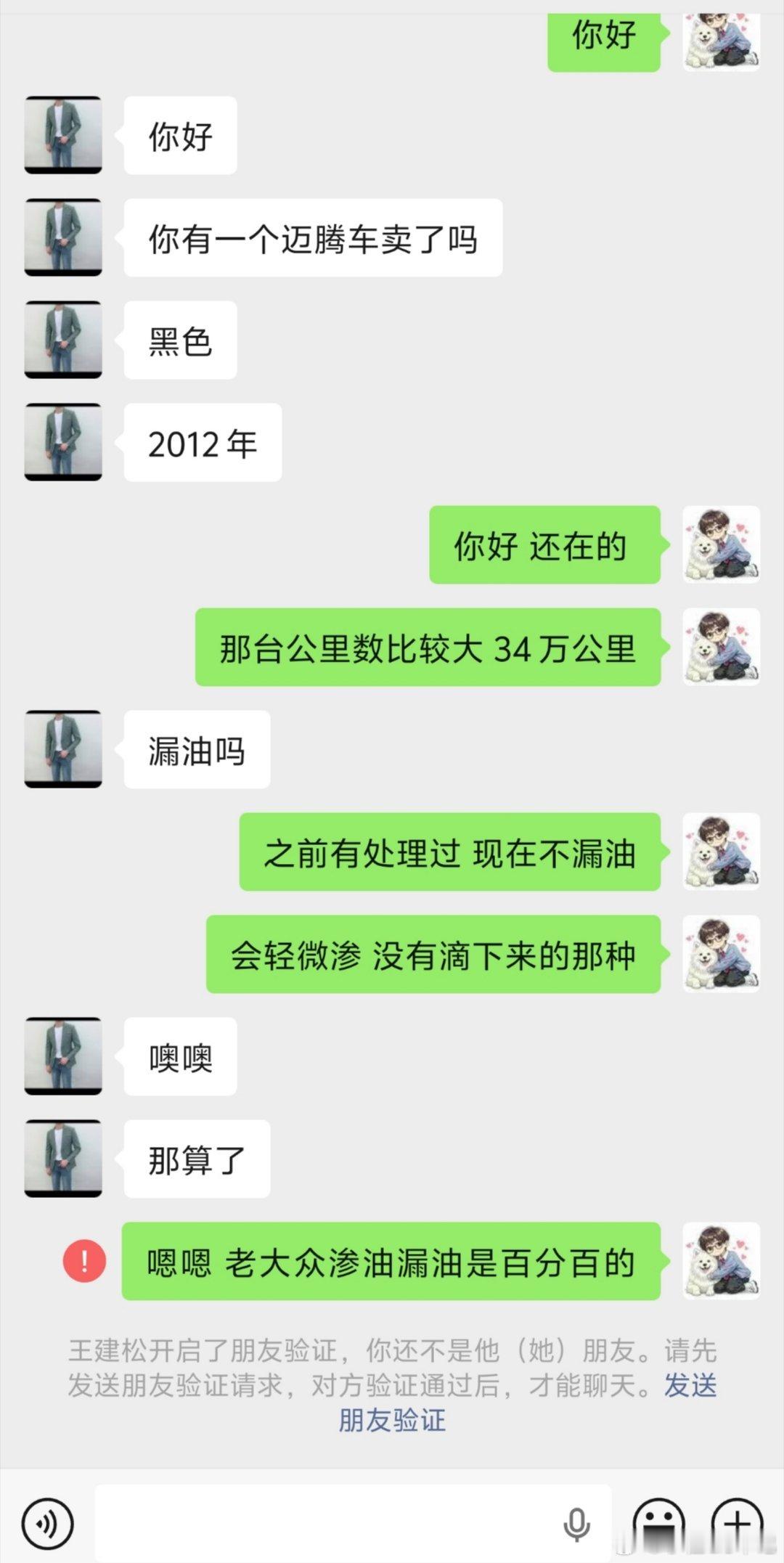Switch to hold-to-talk voice mode
The width and height of the screenshot is (784, 1563).
pyautogui.click(x=46, y=1525)
